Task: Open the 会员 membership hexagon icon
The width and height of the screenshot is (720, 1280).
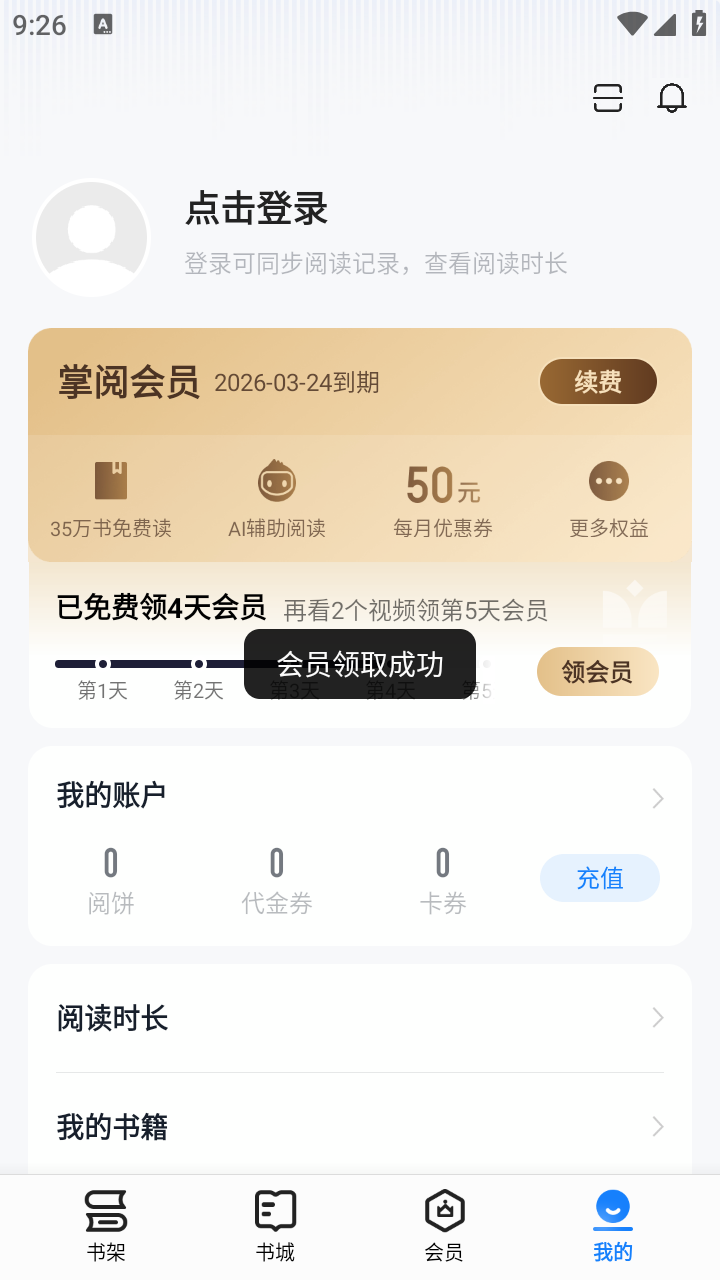Action: [444, 1210]
